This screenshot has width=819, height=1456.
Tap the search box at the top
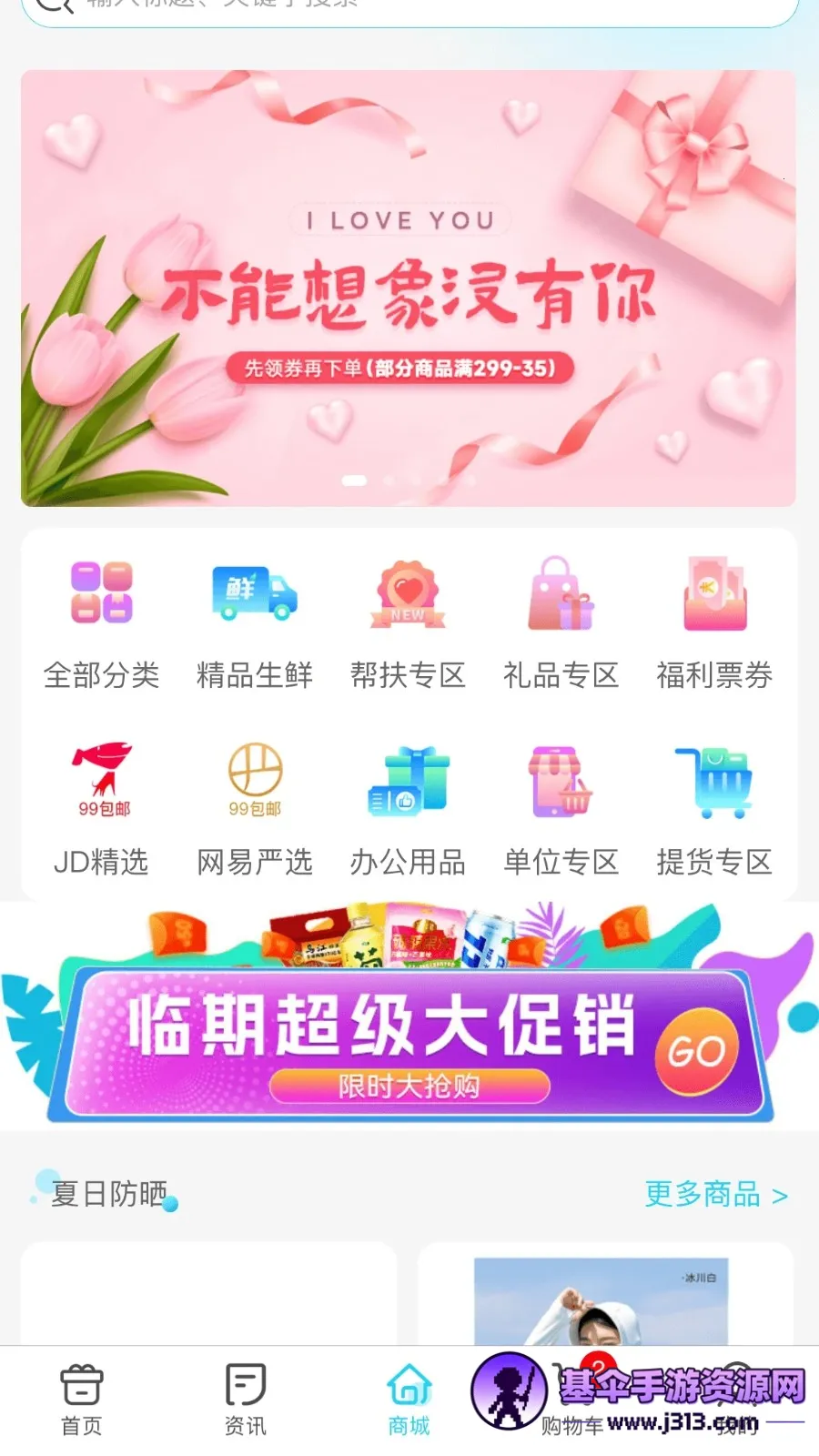(x=409, y=9)
